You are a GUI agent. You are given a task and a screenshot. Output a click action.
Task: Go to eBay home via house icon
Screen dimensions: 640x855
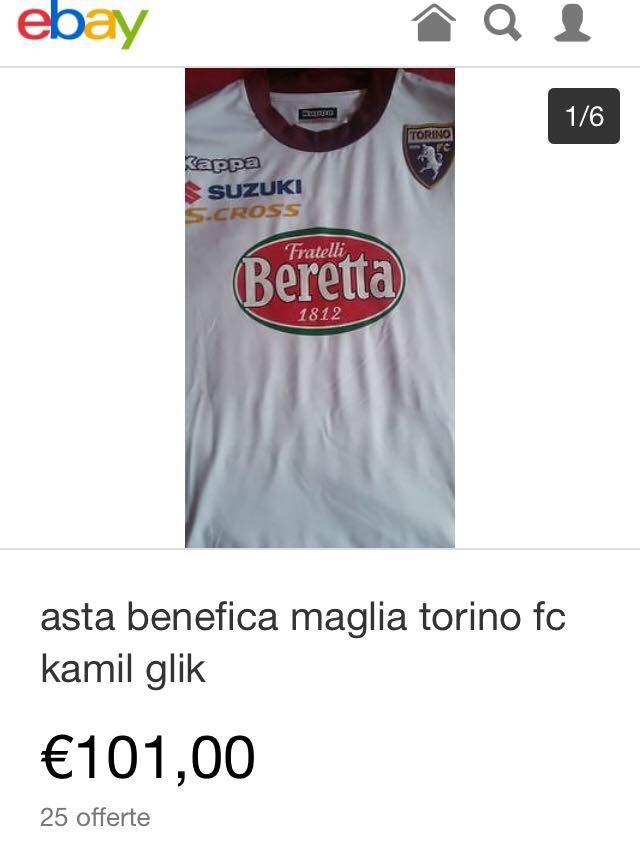pos(434,24)
